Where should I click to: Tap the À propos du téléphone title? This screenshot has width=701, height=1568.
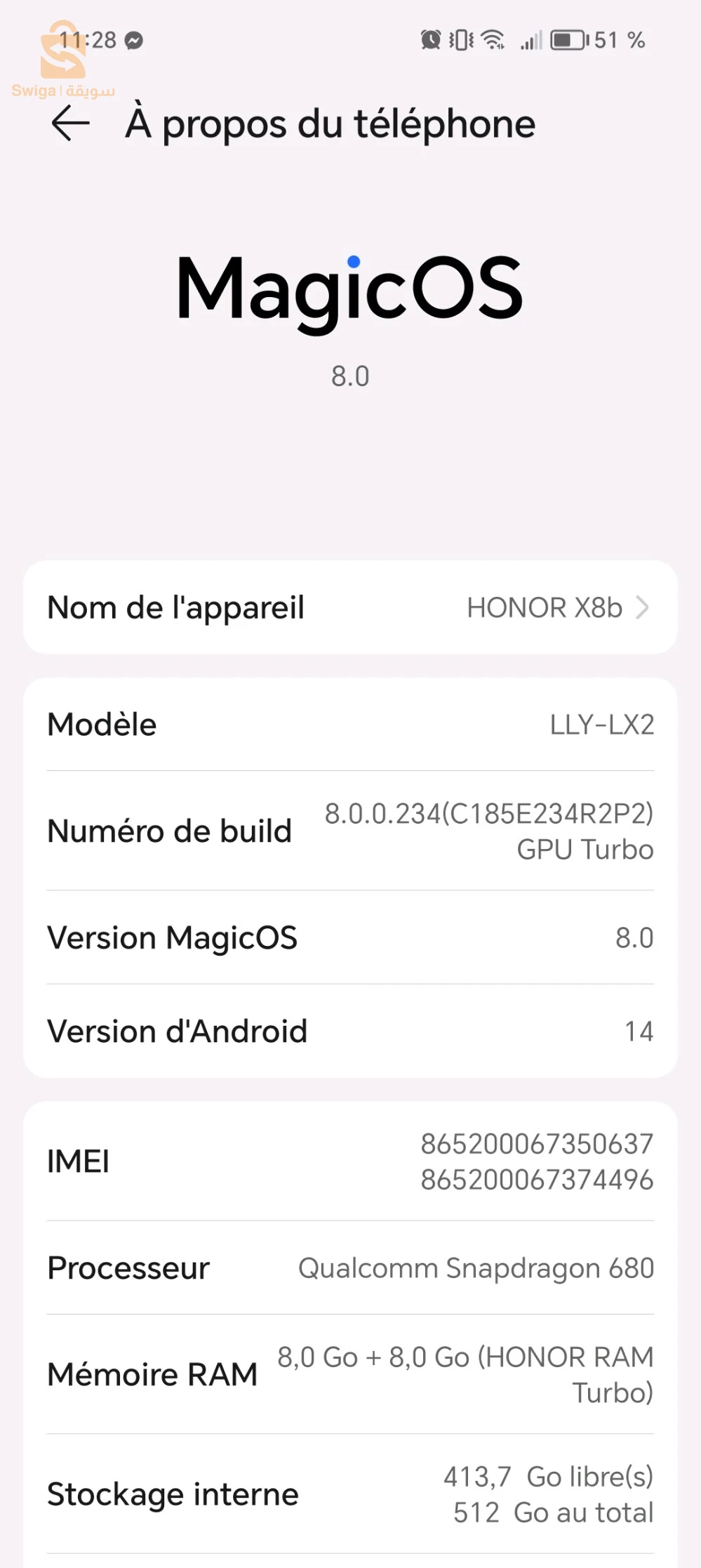click(x=330, y=124)
